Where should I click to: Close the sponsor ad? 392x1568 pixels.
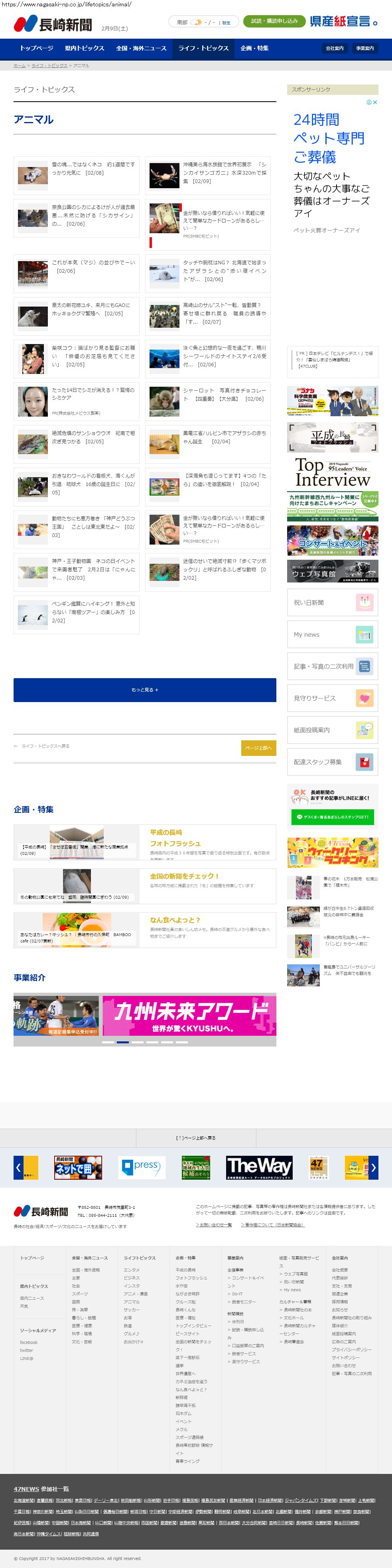click(375, 102)
